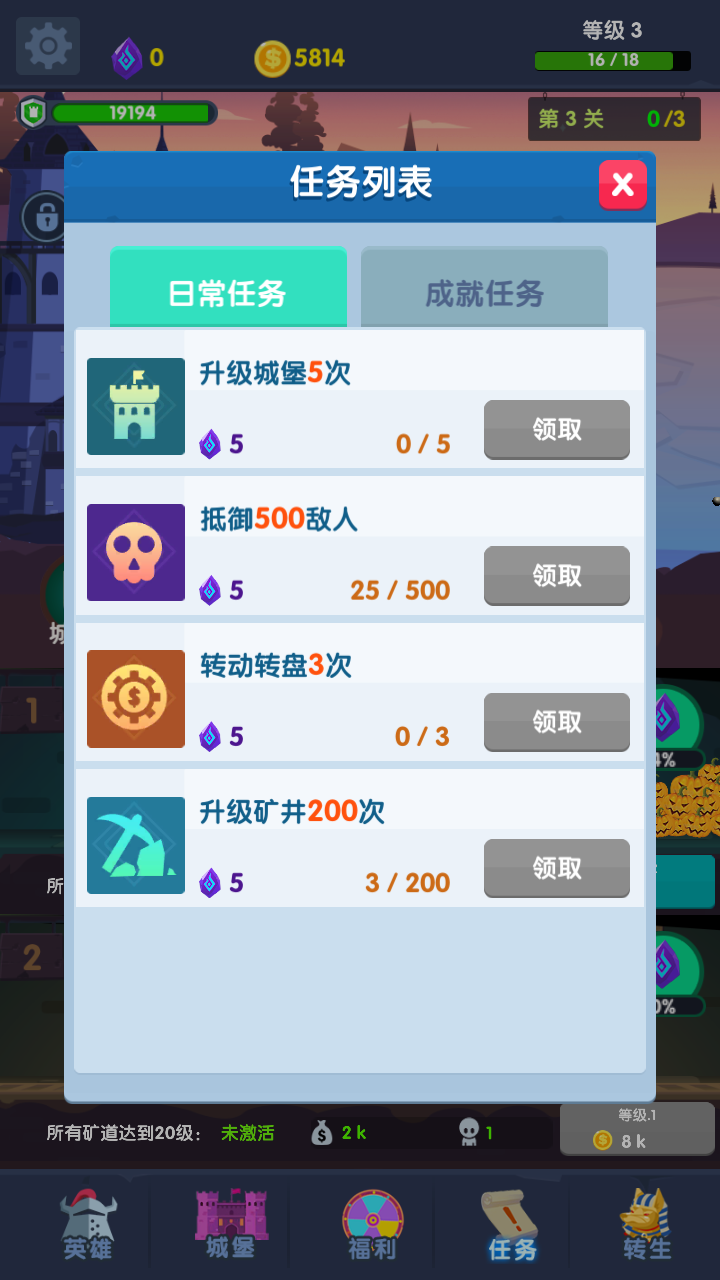The width and height of the screenshot is (720, 1280).
Task: Tap the 等级.1 upgrade button costing 8k
Action: (637, 1129)
